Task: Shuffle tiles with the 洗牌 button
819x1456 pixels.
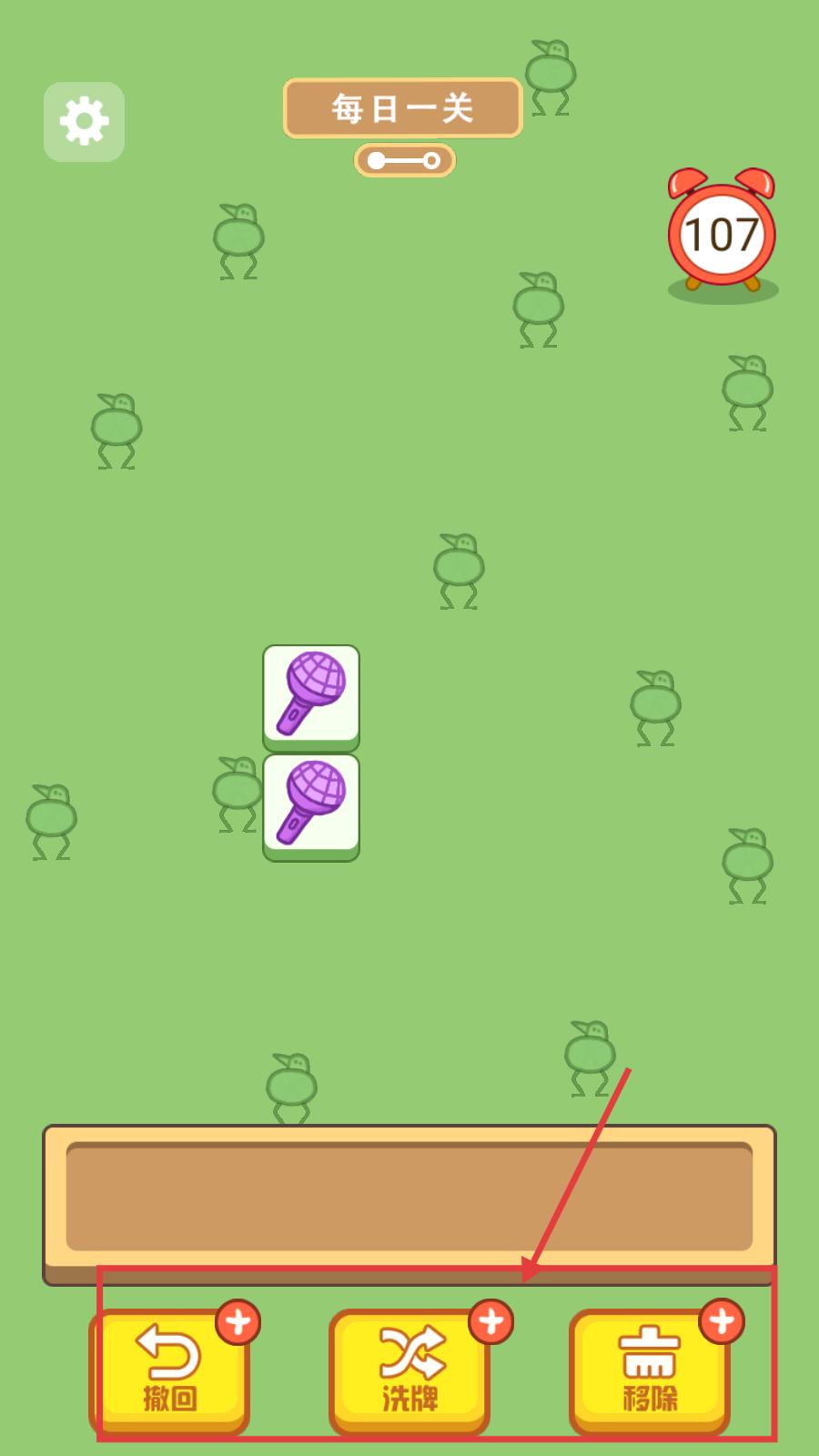Action: tap(409, 1370)
